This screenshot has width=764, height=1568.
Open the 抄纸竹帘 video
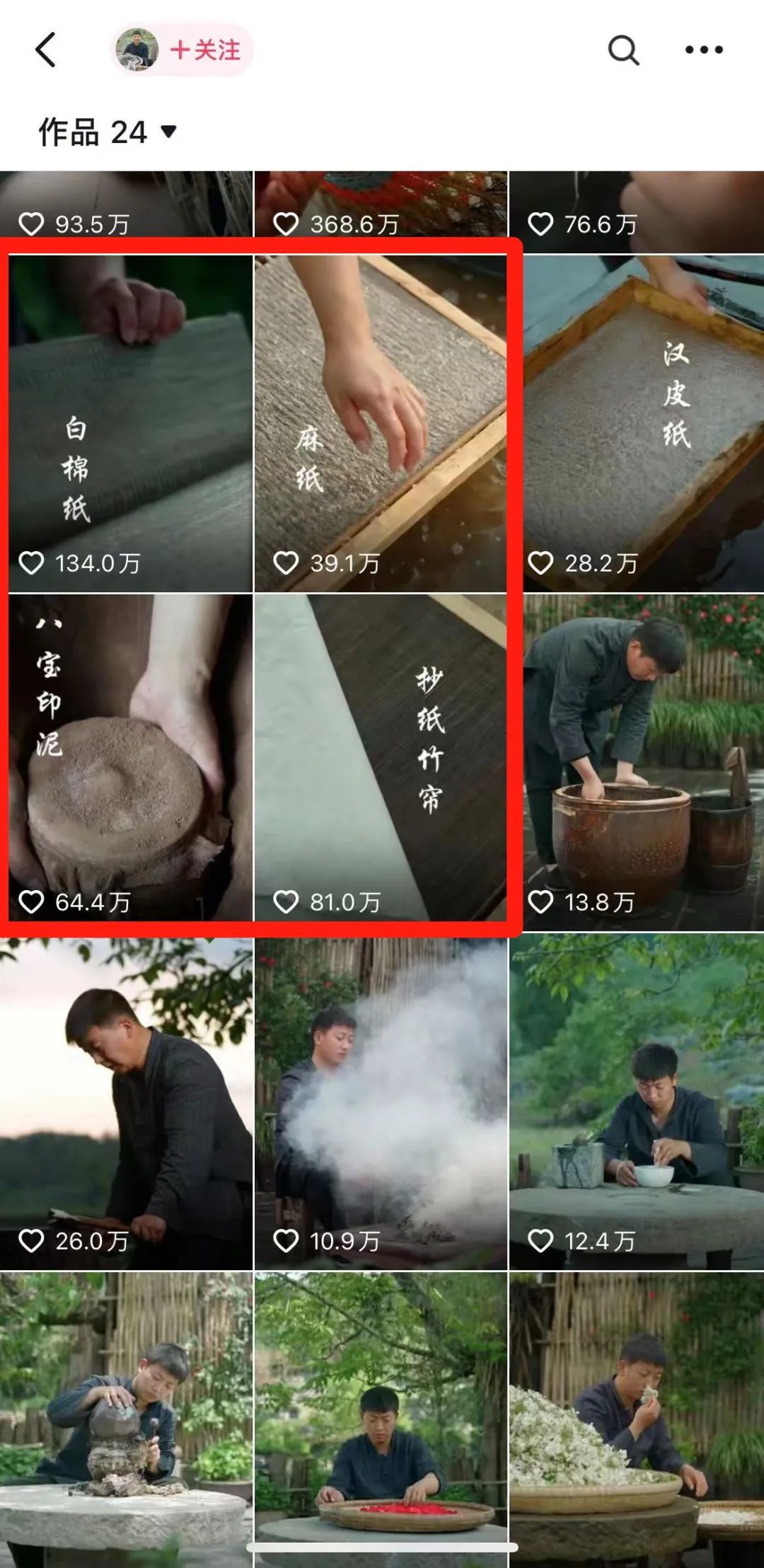(x=381, y=763)
